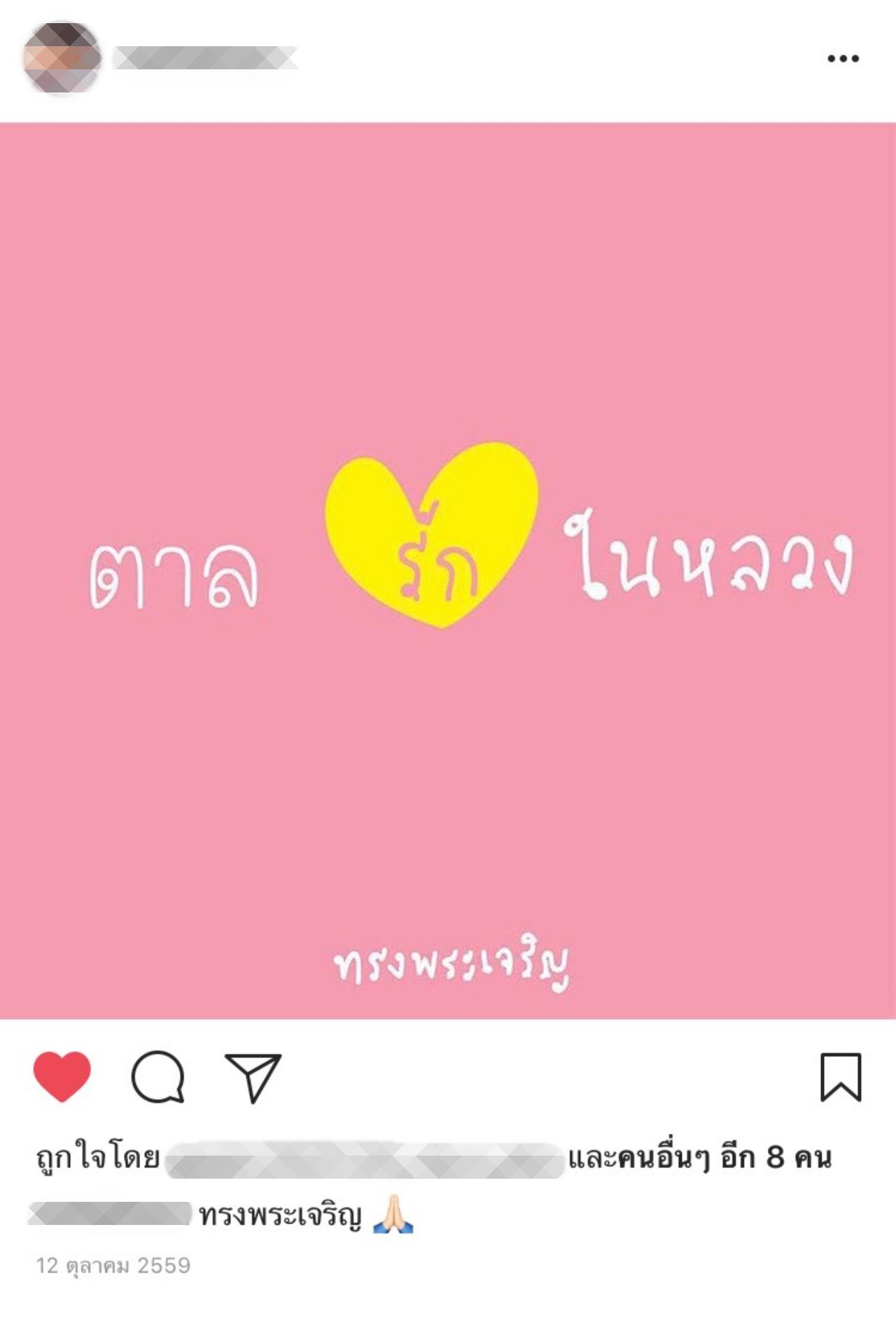This screenshot has height=1323, width=896.
Task: Open comments via the speech bubble icon
Action: [158, 1077]
